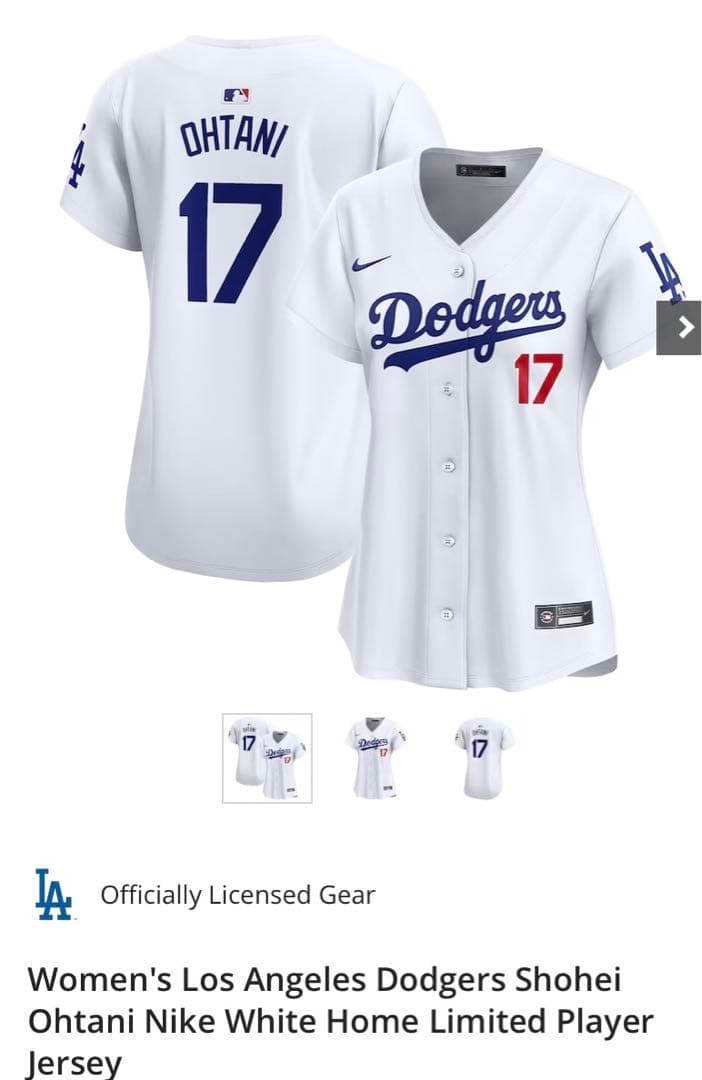Select the front-and-back combined jersey thumbnail
The image size is (702, 1080).
pyautogui.click(x=267, y=758)
